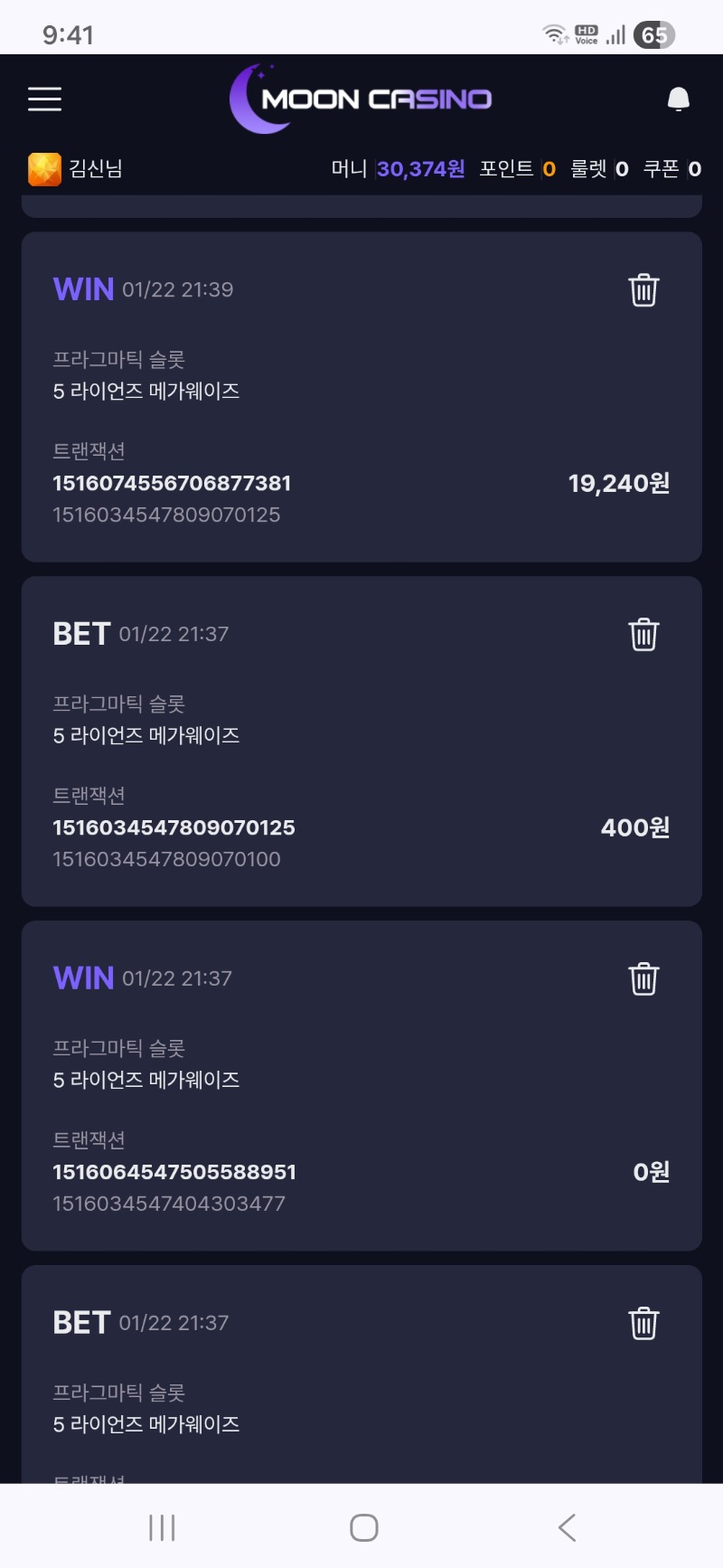Open the hamburger navigation menu

click(44, 99)
